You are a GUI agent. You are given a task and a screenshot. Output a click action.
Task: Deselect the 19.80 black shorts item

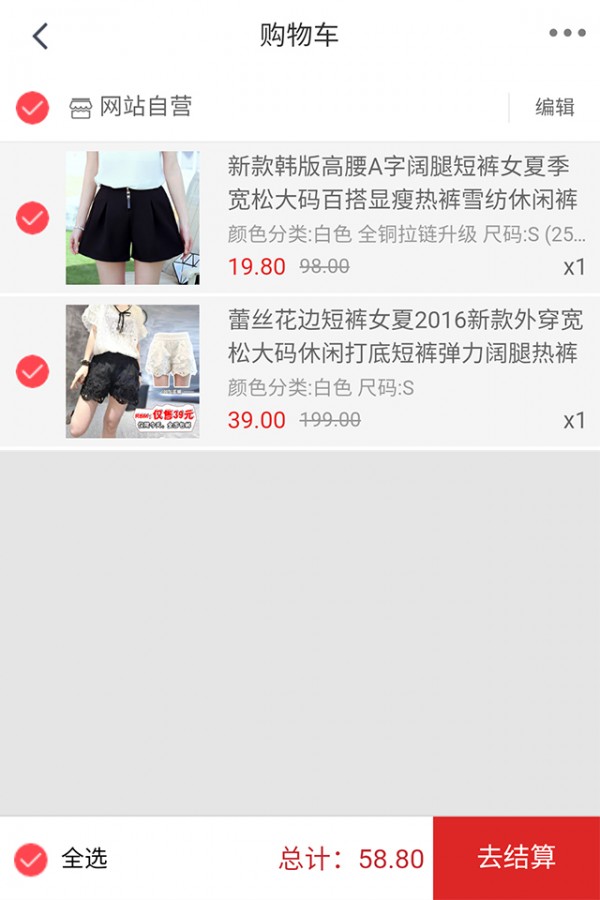pyautogui.click(x=32, y=218)
